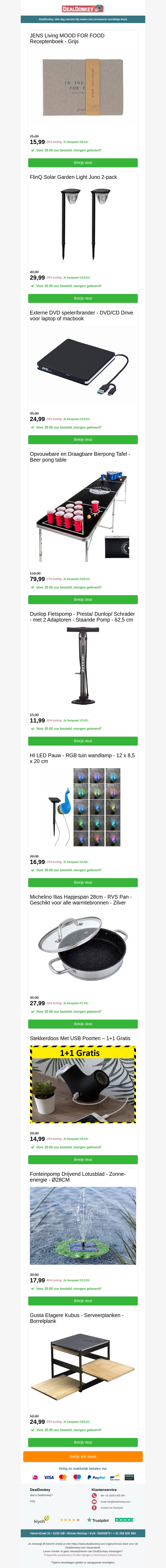Open the Wat is DealDonkey? link
The width and height of the screenshot is (166, 1568).
point(41,1495)
